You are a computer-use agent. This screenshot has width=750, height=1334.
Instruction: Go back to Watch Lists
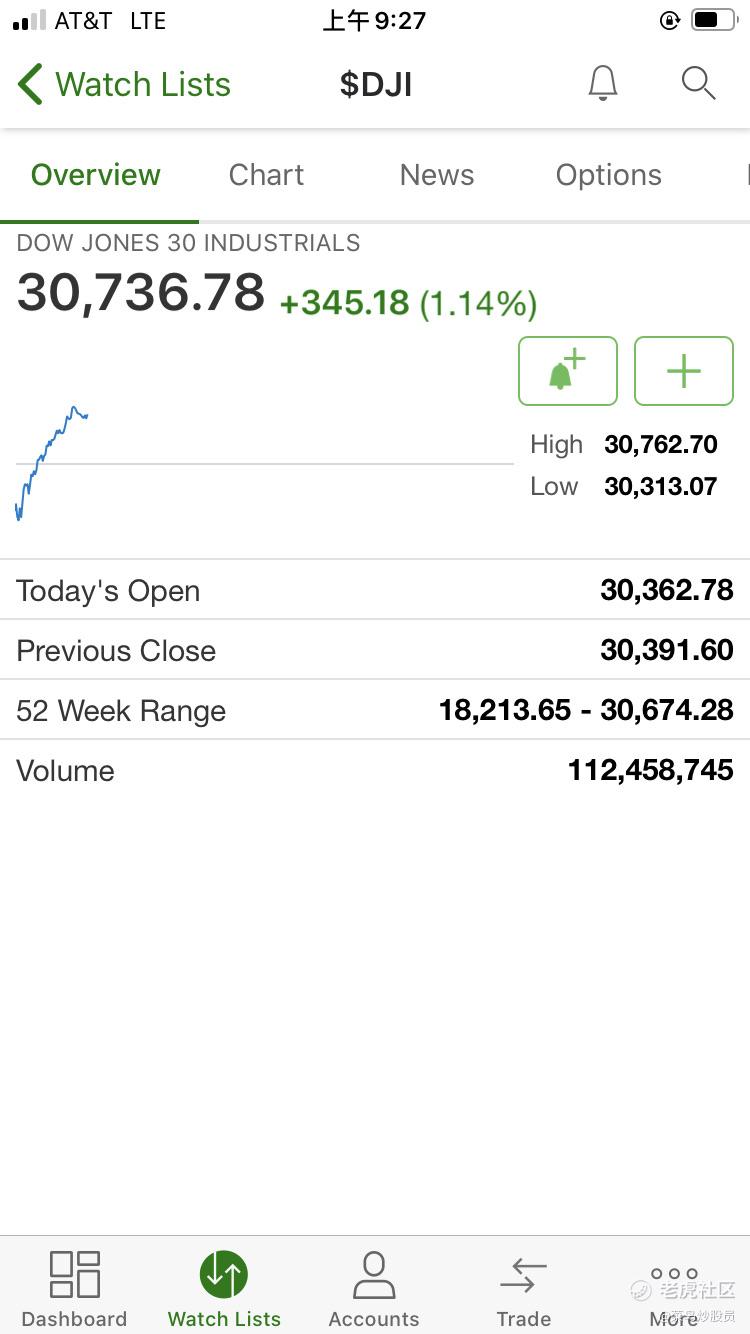(x=124, y=85)
